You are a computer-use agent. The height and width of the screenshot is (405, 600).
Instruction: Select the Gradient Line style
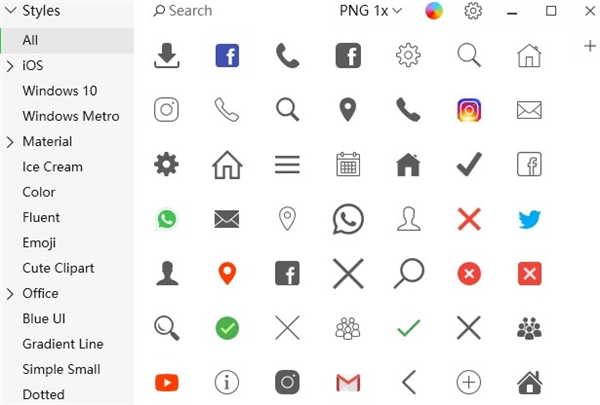coord(62,344)
